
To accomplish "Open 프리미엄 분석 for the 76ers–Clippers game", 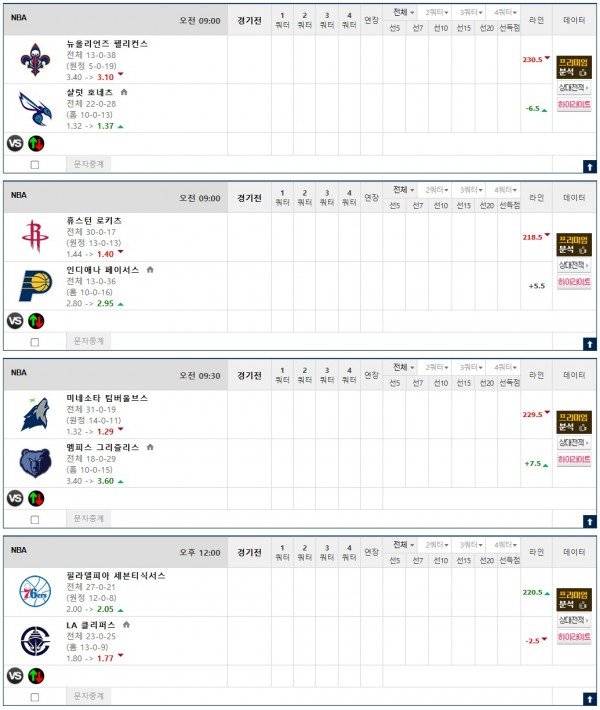I will pyautogui.click(x=574, y=600).
